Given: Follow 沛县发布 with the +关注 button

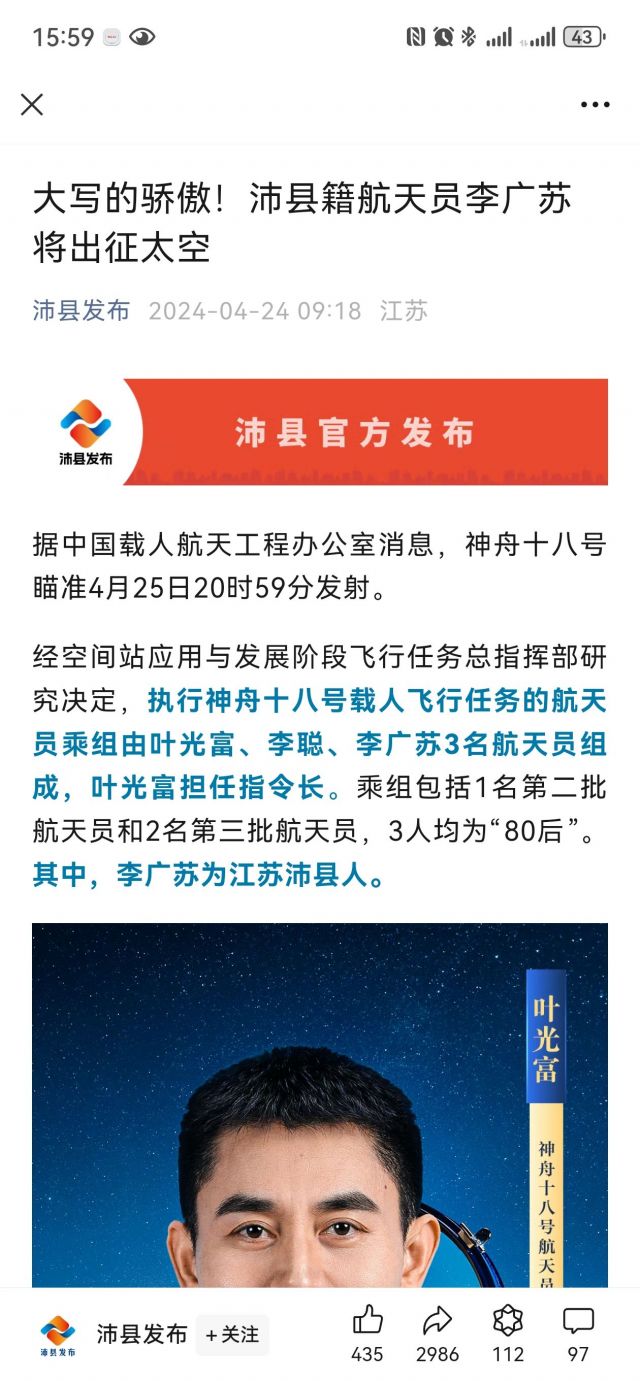Looking at the screenshot, I should coord(232,1335).
